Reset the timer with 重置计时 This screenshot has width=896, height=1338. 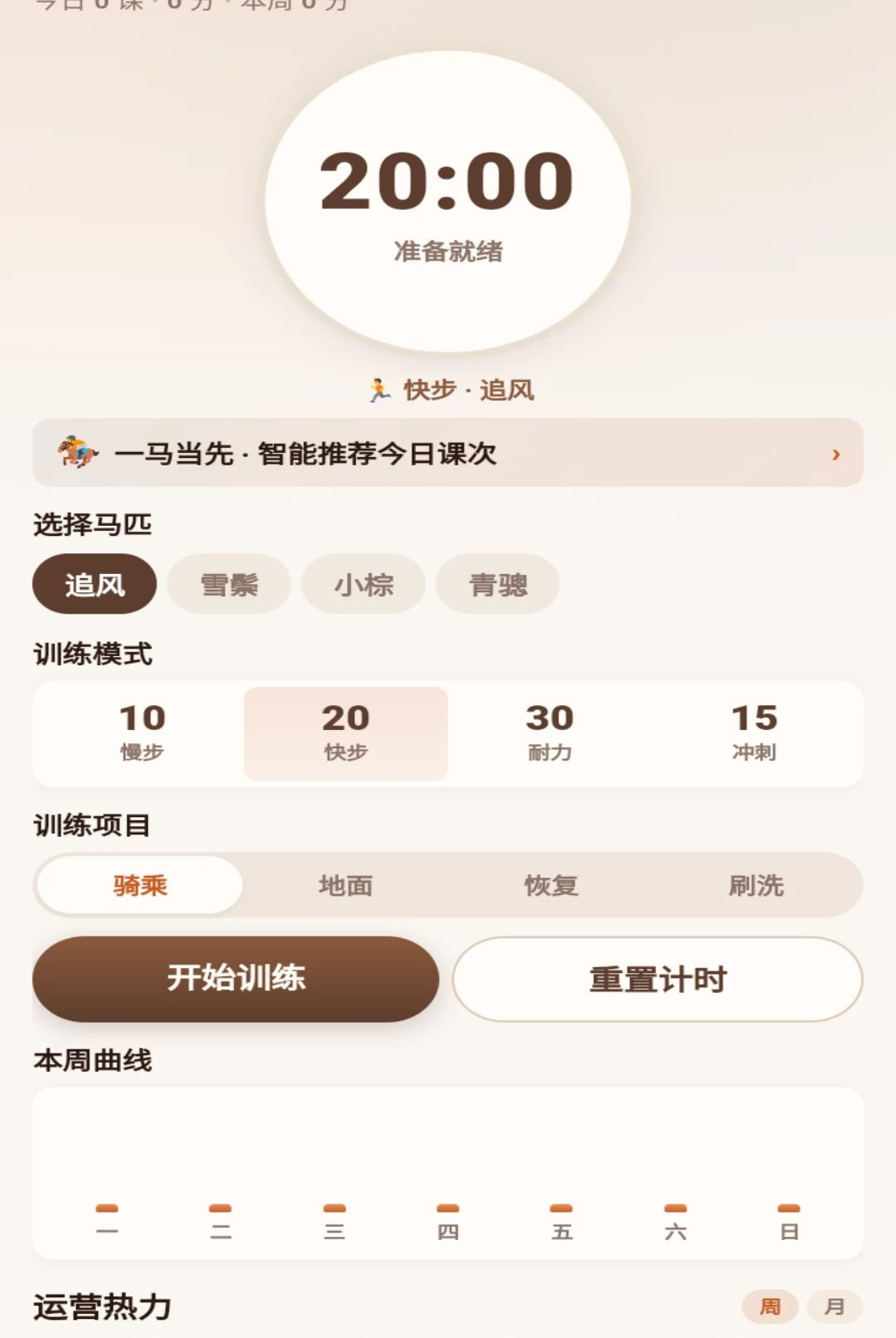click(658, 979)
